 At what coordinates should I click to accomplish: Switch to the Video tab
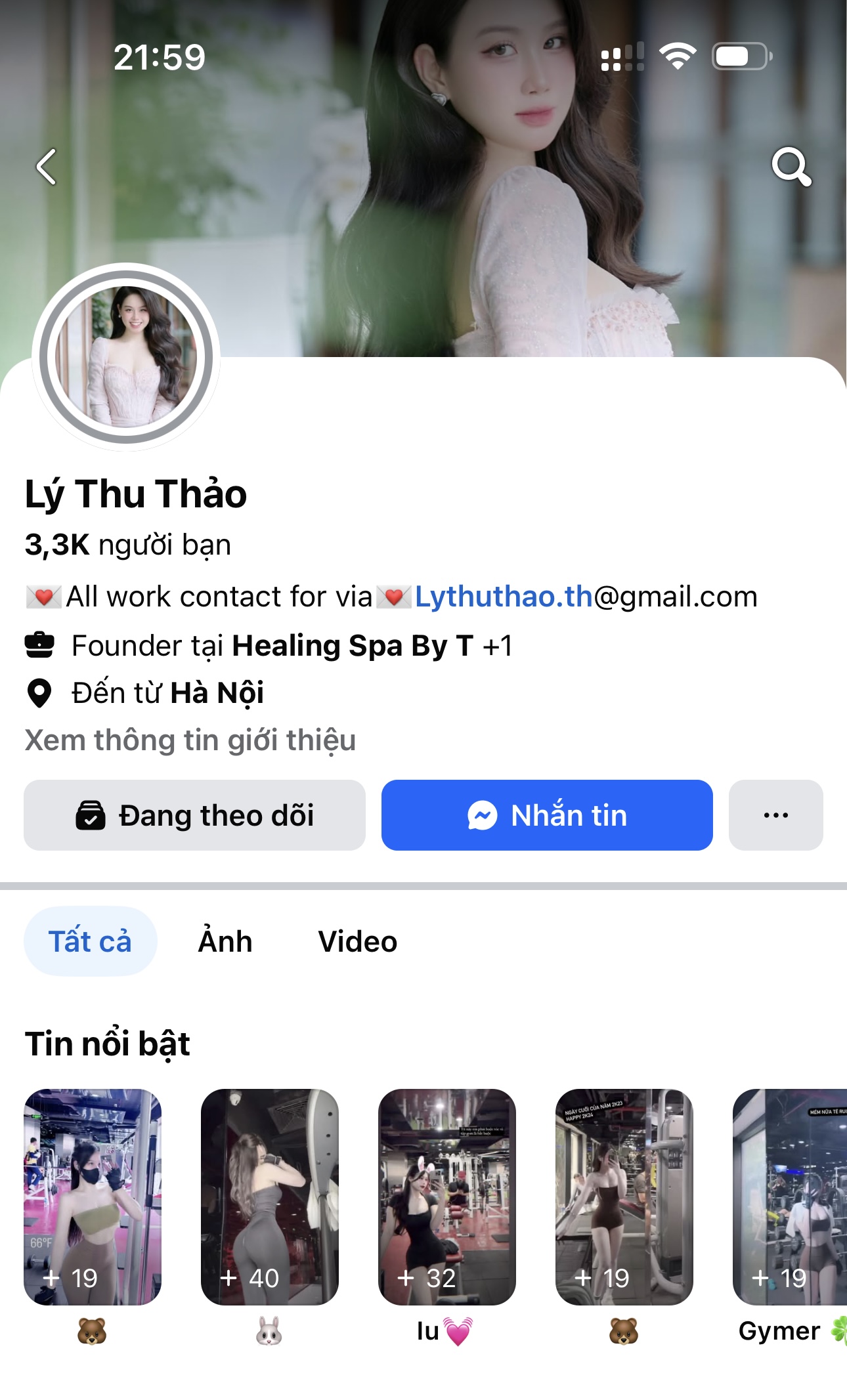[357, 941]
